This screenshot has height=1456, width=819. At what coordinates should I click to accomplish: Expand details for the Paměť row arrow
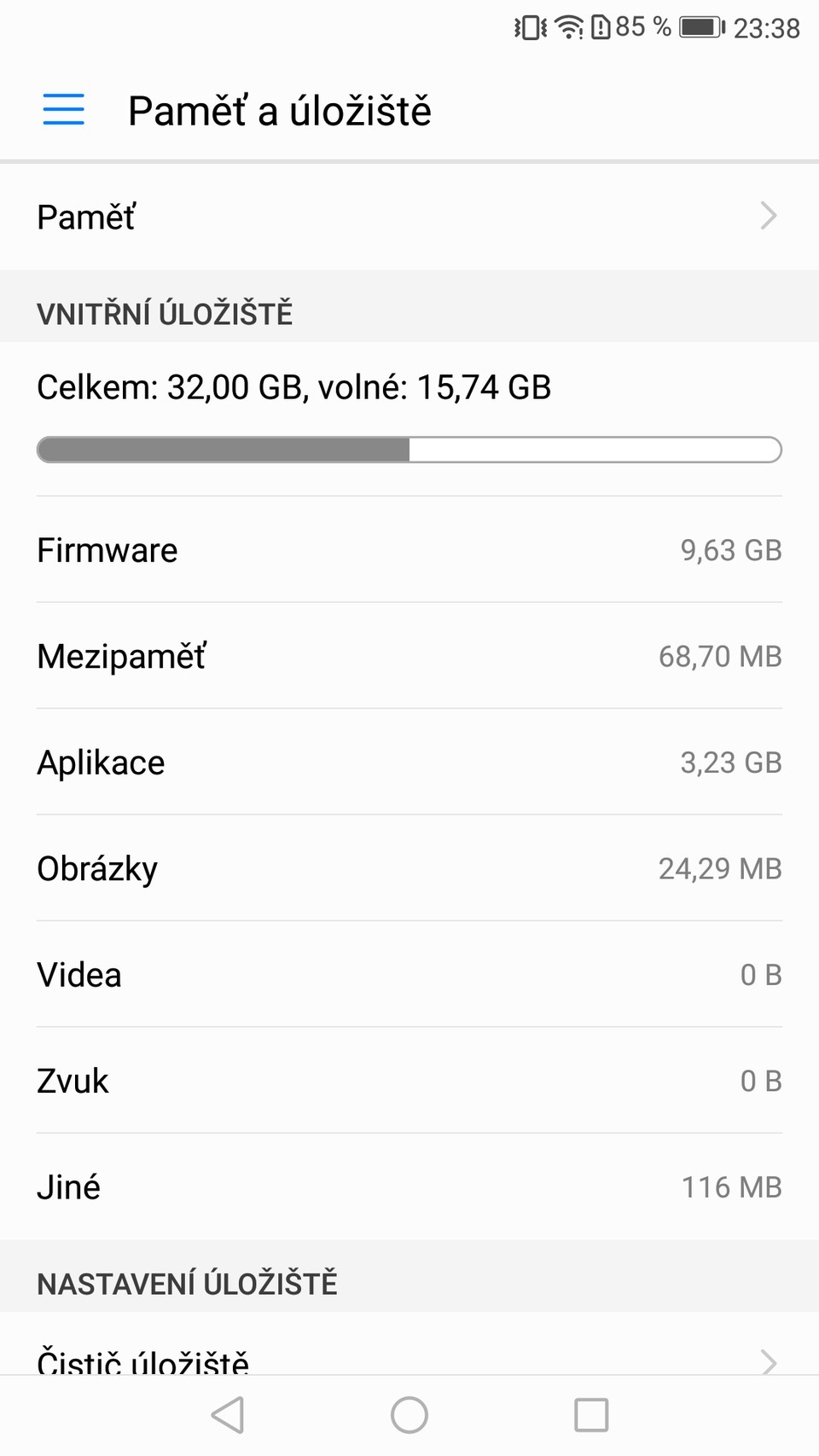pos(767,217)
